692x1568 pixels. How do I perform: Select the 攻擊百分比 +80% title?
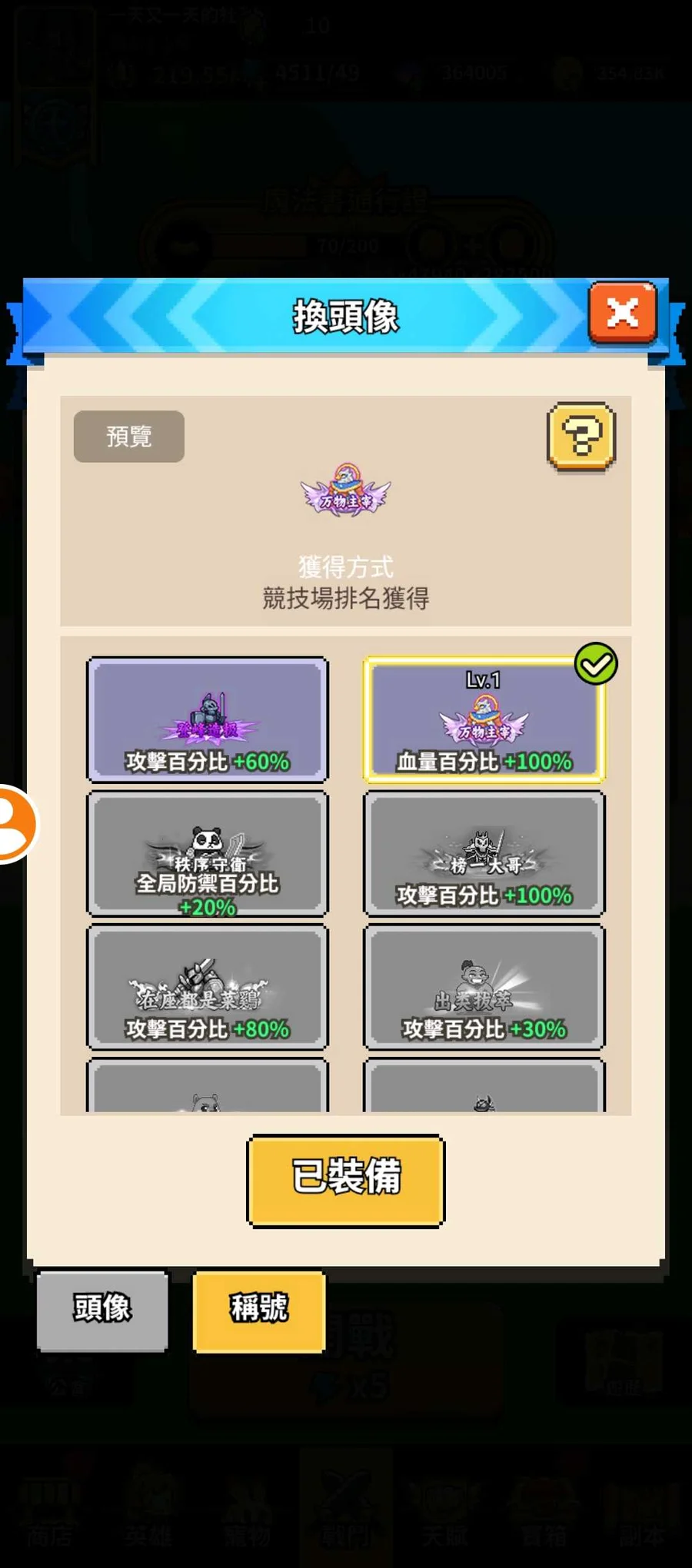pos(208,988)
